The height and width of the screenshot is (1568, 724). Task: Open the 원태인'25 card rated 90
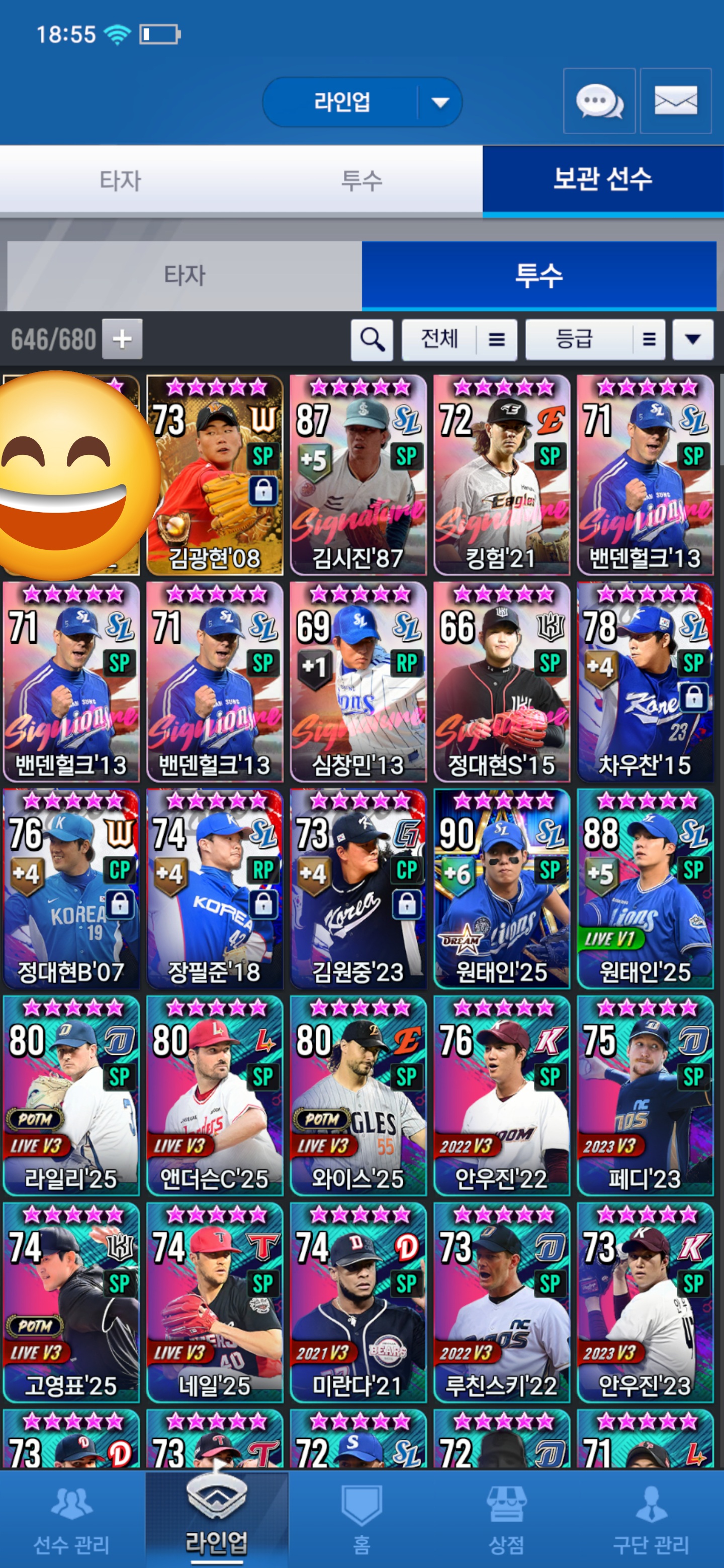pos(501,889)
